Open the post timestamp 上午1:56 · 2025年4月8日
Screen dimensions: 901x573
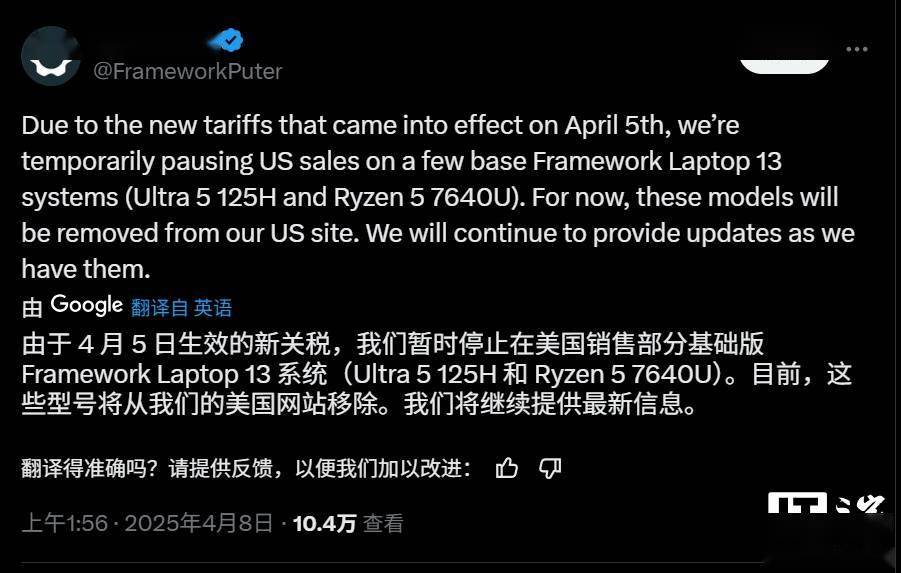[x=147, y=522]
